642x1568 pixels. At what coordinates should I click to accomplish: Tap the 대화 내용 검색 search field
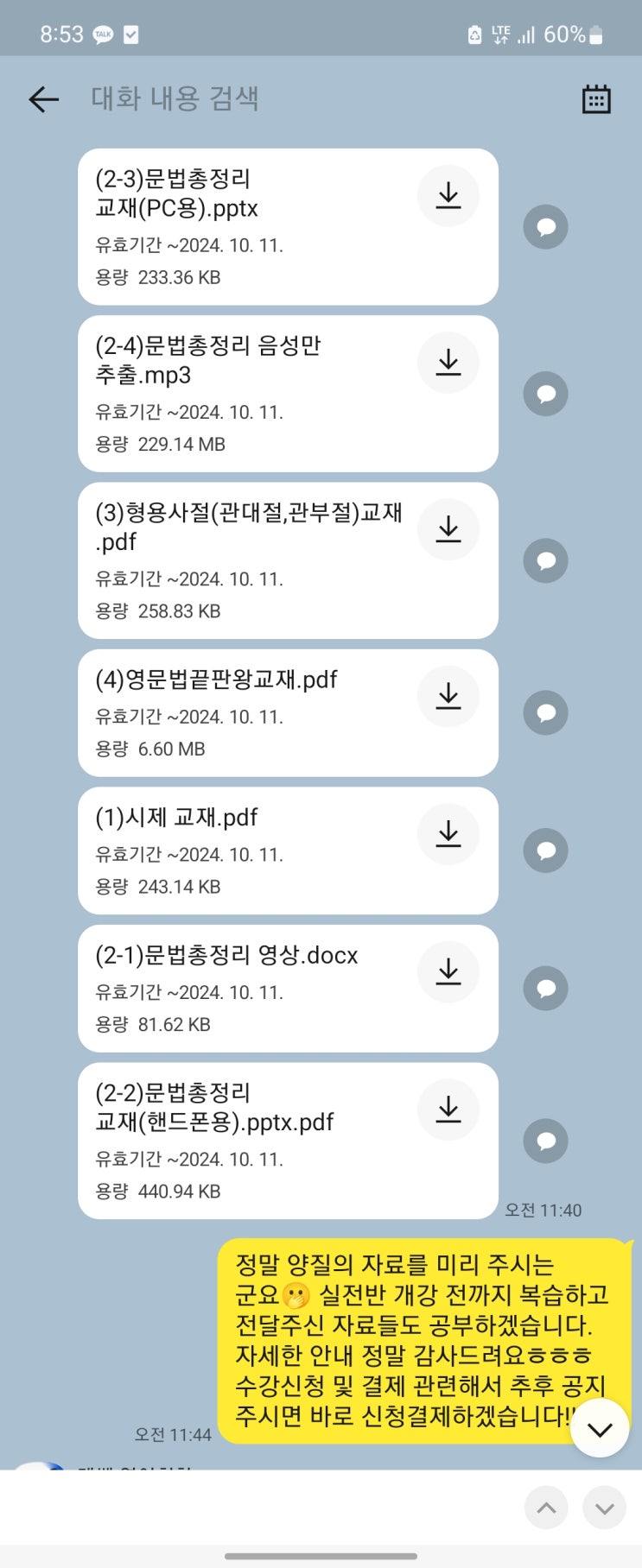[x=320, y=98]
